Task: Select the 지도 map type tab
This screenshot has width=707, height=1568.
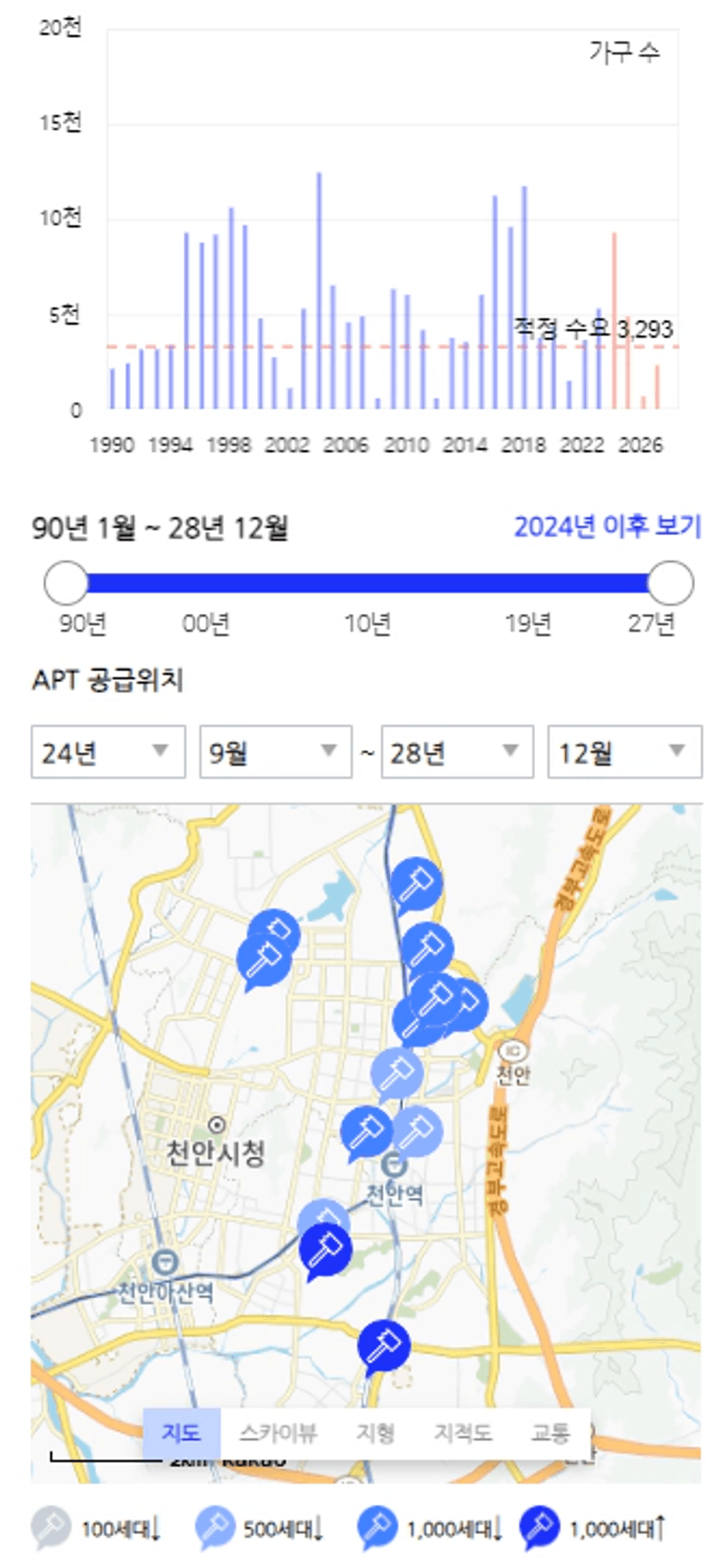Action: 181,1432
